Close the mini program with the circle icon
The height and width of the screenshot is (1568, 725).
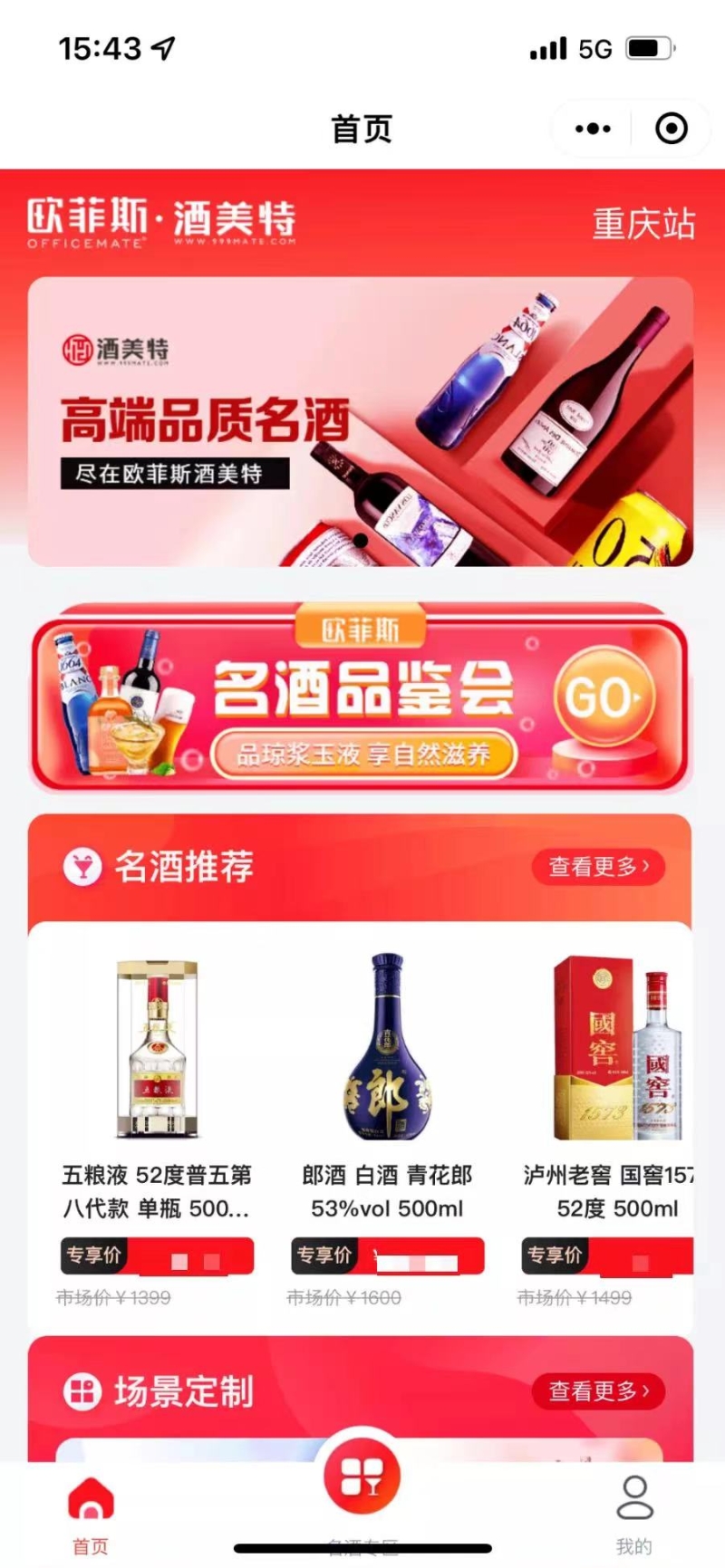click(x=671, y=129)
